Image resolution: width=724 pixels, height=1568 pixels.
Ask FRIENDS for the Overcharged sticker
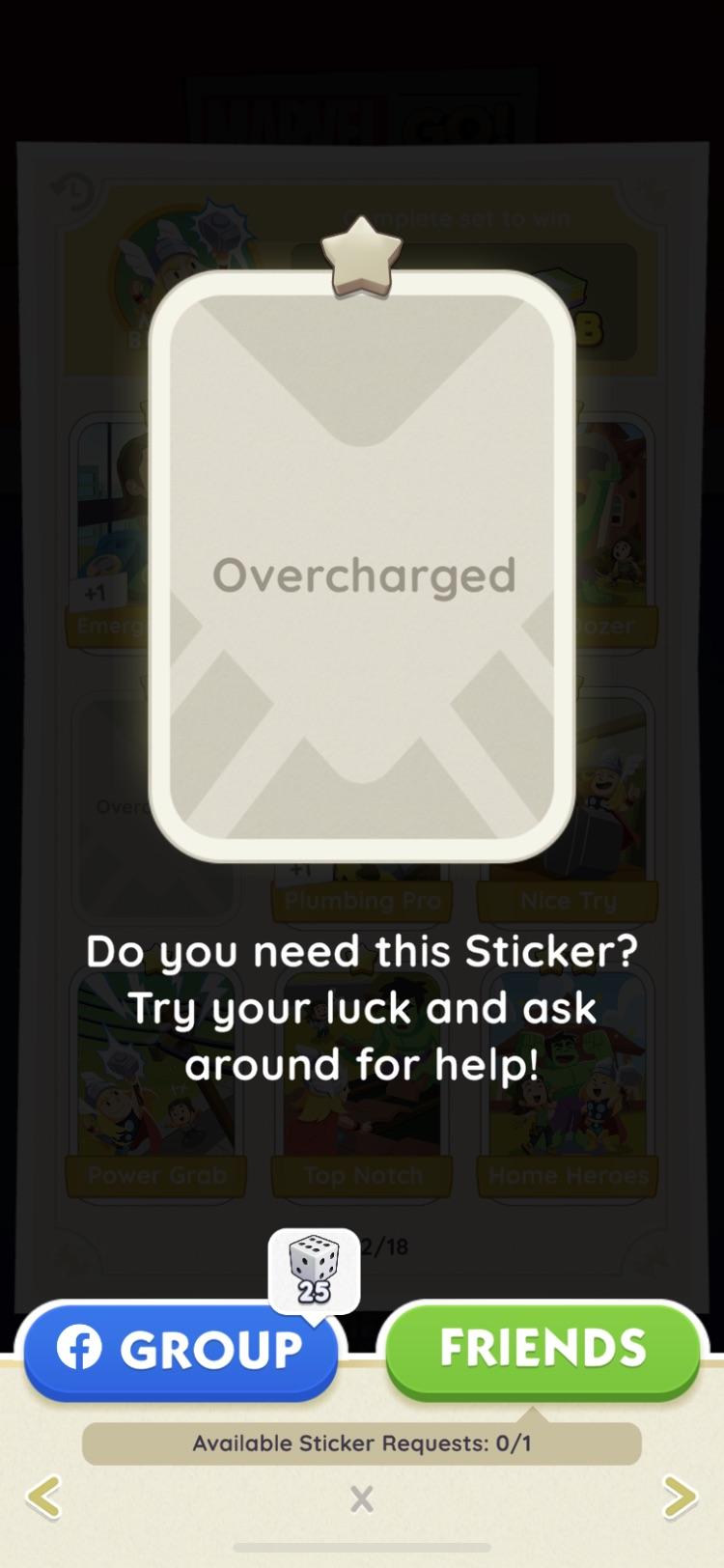pos(543,1350)
